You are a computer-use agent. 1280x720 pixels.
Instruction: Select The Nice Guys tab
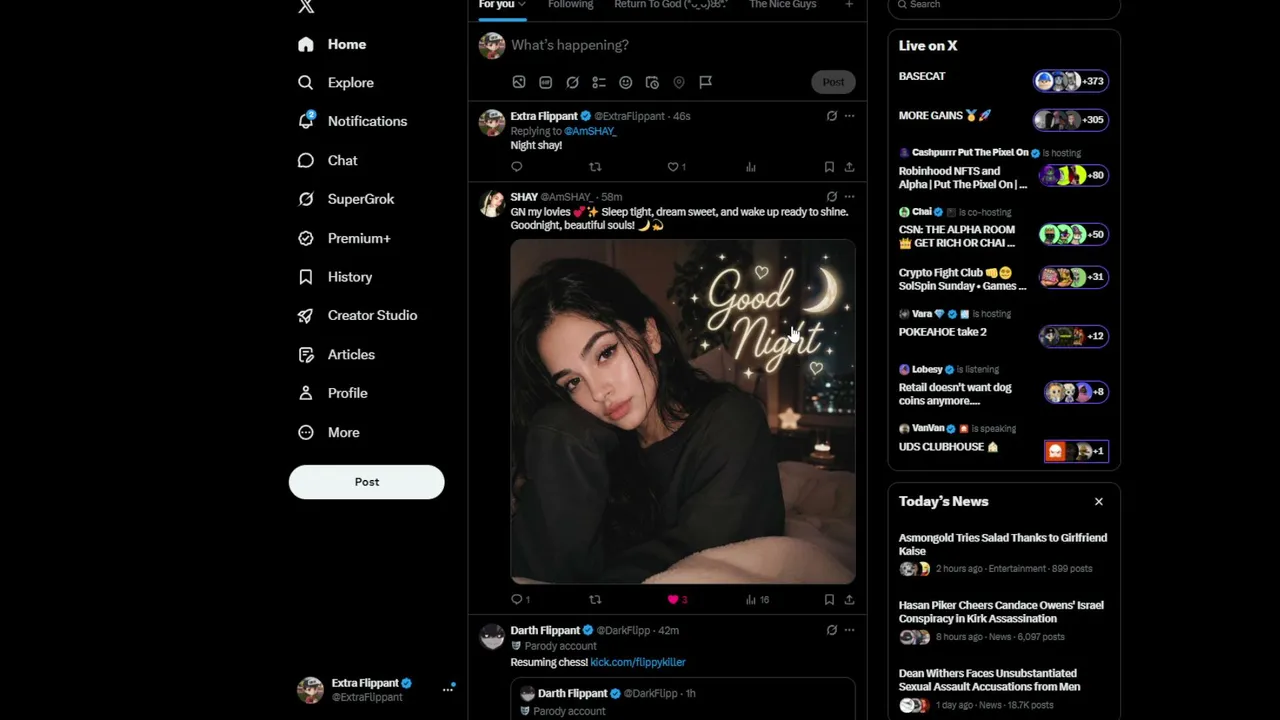[x=782, y=5]
